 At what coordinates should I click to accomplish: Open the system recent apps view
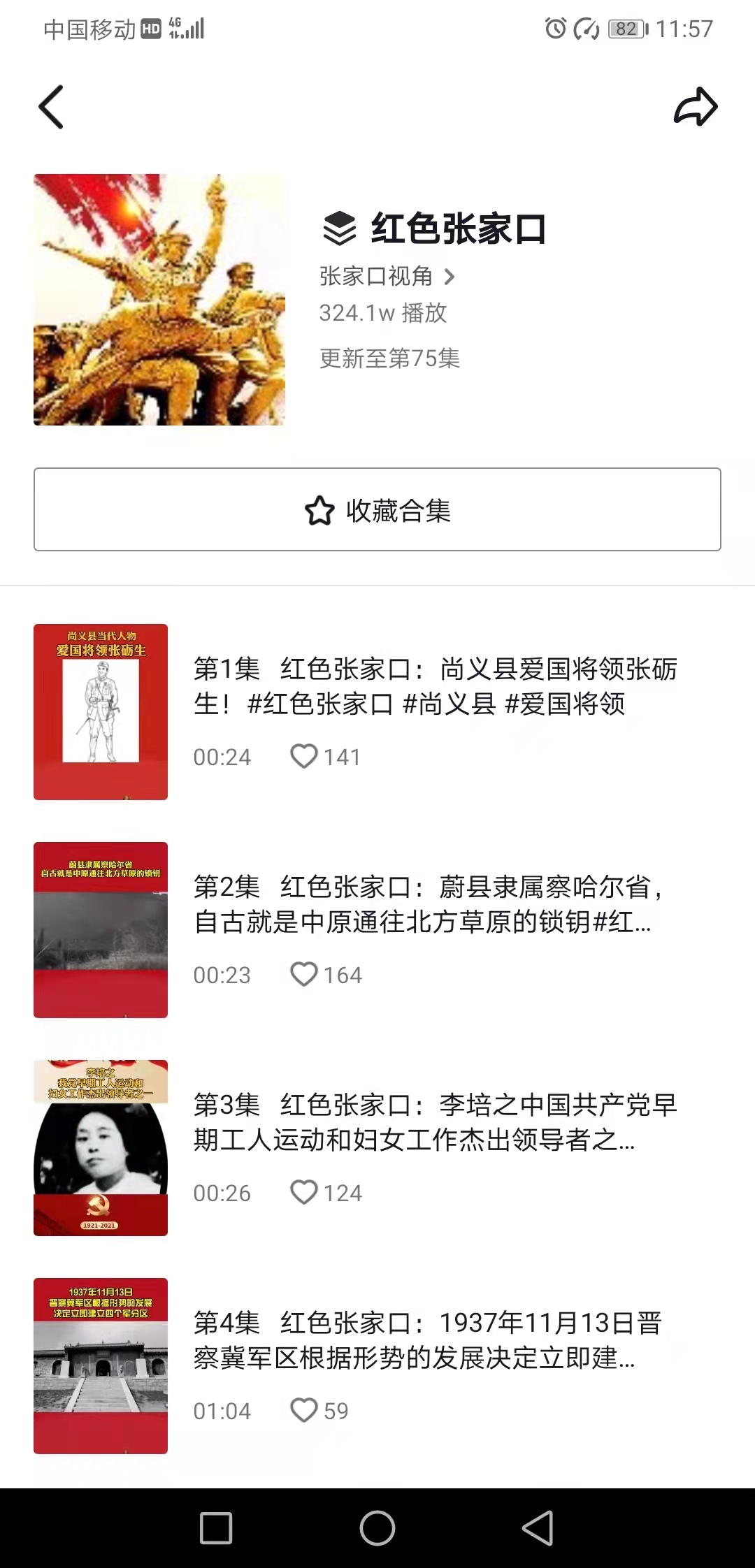tap(216, 1528)
